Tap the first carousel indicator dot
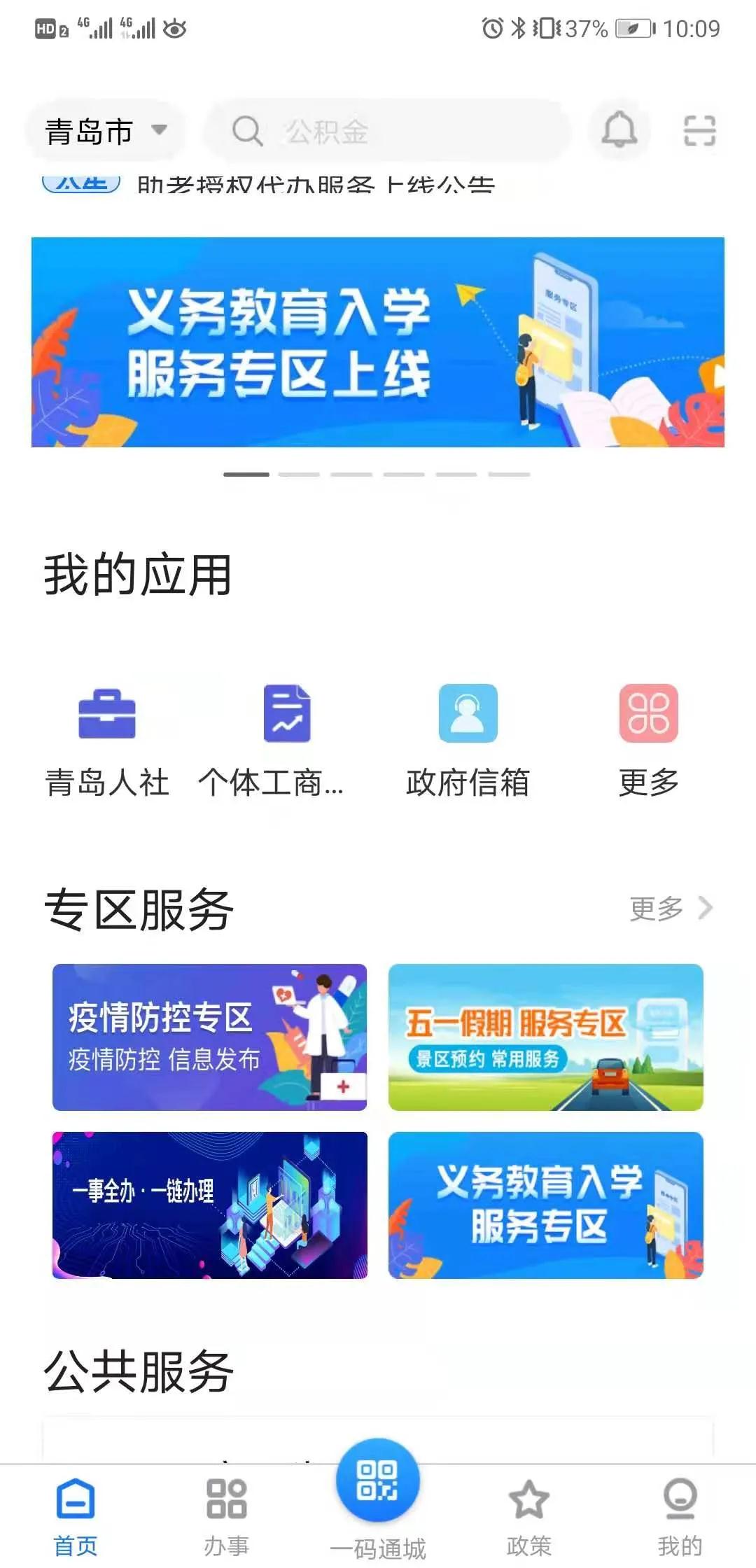Image resolution: width=756 pixels, height=1568 pixels. [246, 473]
